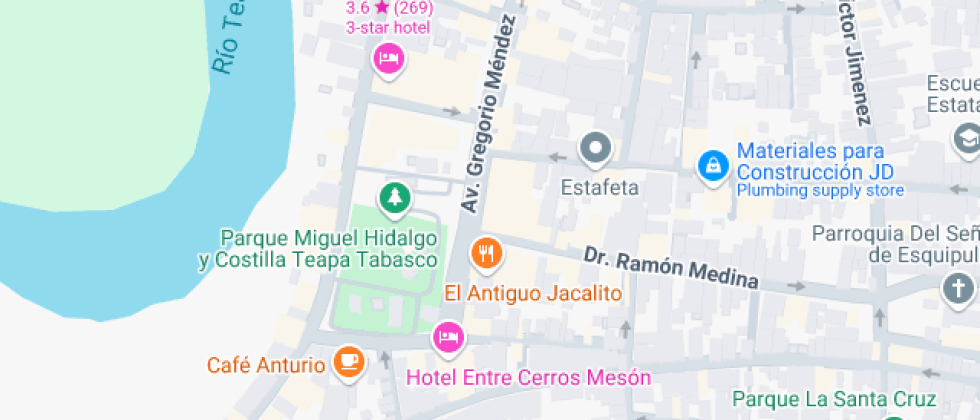Image resolution: width=980 pixels, height=420 pixels.
Task: View the 3-star hotel pin details
Action: click(387, 60)
